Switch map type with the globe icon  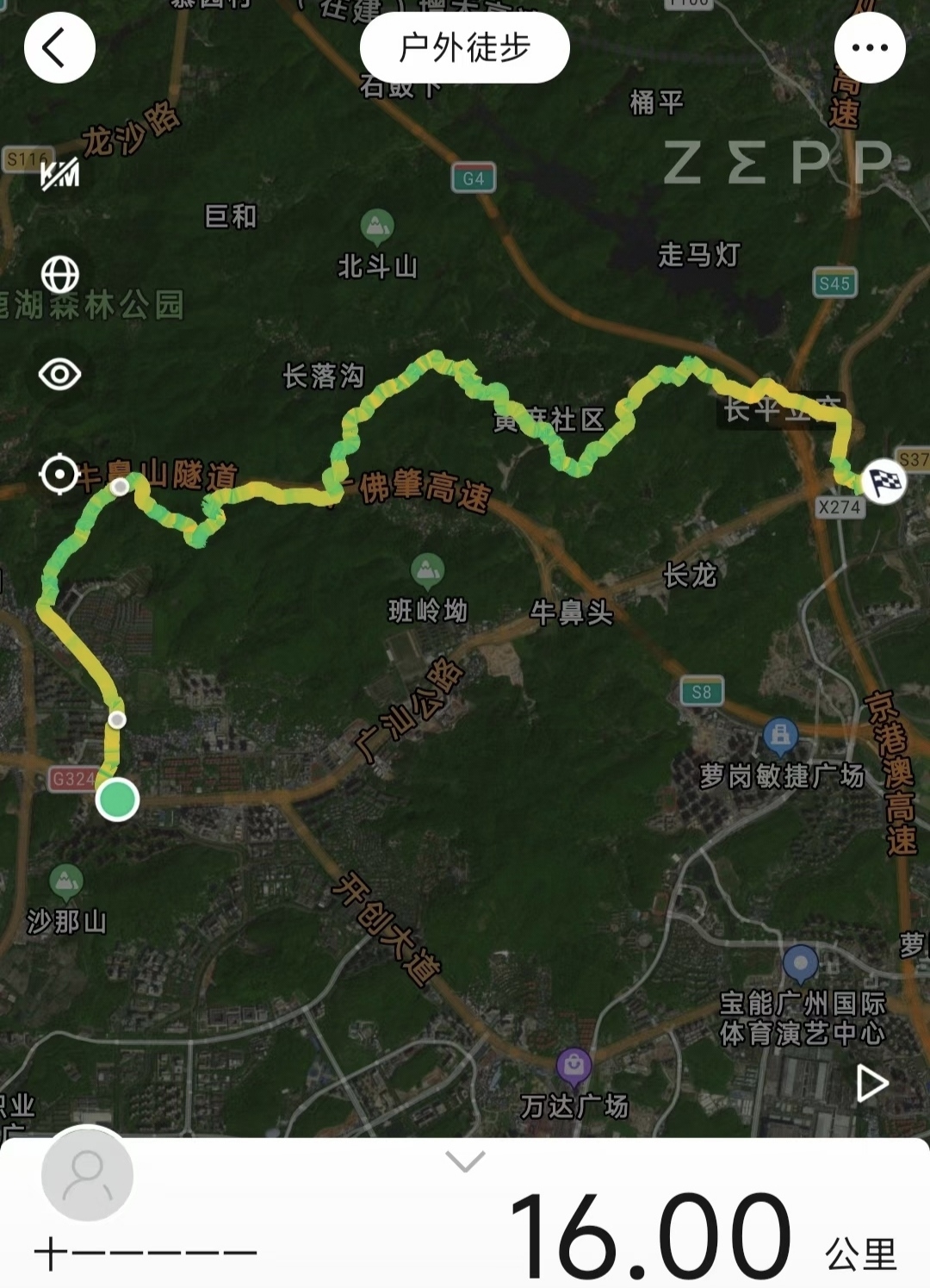tap(59, 276)
